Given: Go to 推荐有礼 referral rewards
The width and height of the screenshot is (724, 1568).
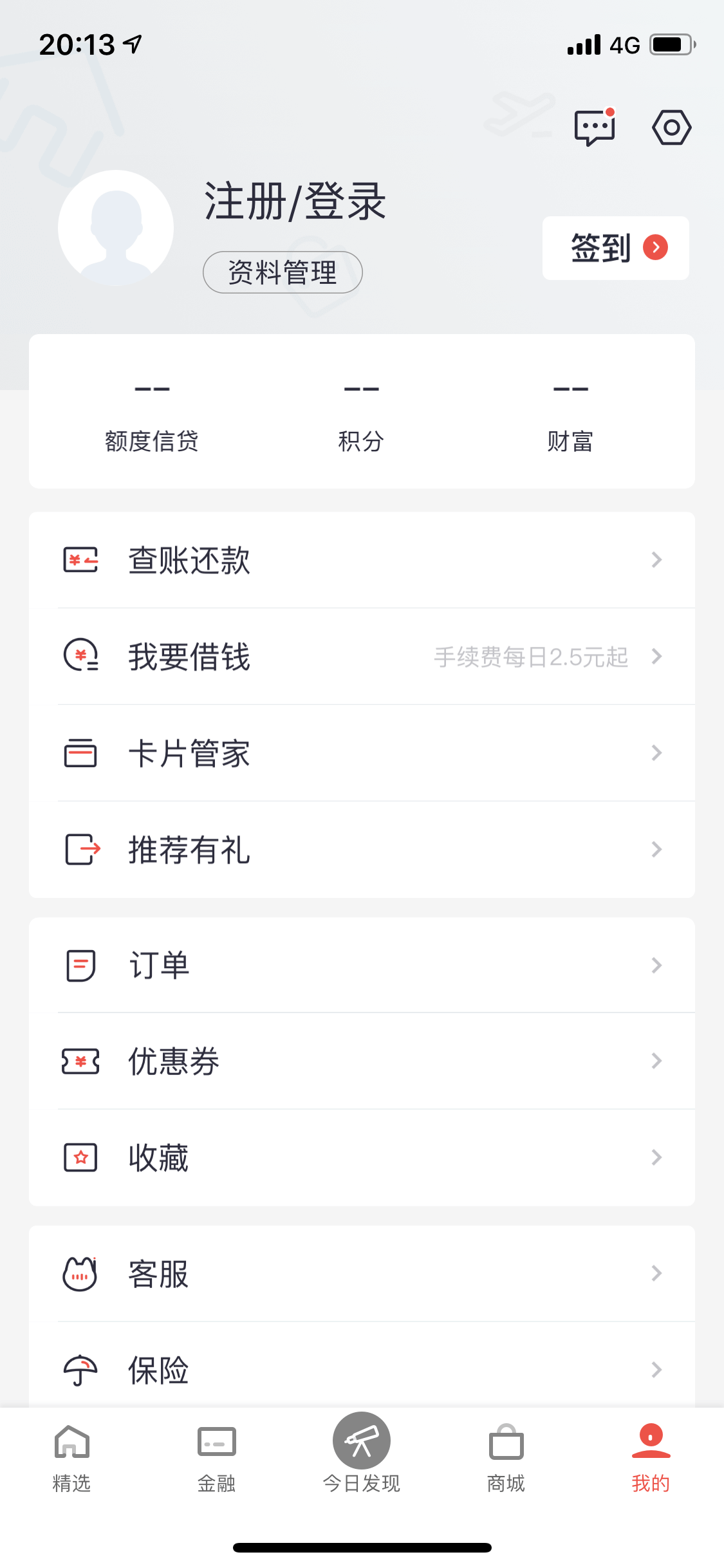Looking at the screenshot, I should click(362, 850).
